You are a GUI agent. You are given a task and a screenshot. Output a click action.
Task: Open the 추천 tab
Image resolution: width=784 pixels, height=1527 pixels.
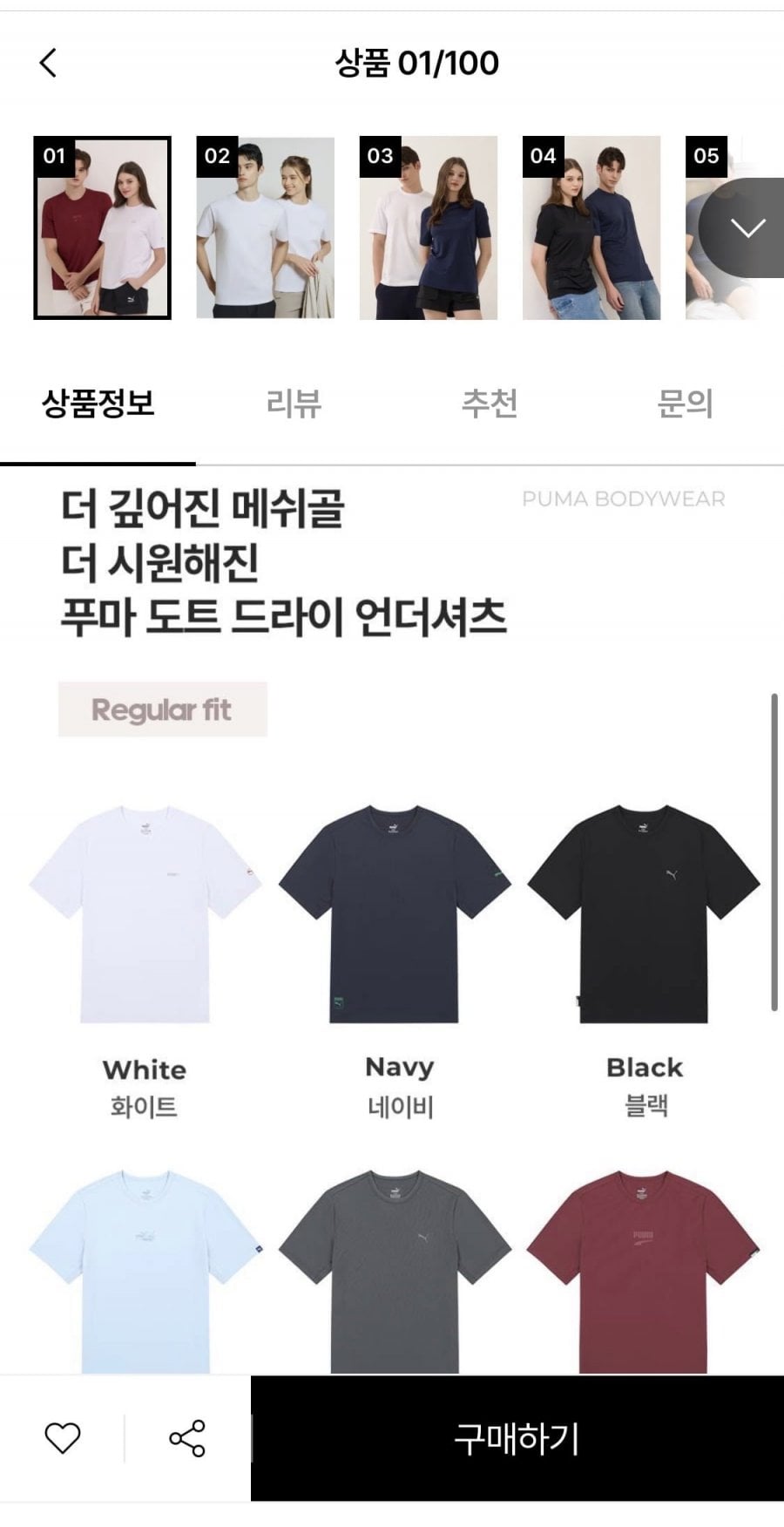click(x=490, y=404)
